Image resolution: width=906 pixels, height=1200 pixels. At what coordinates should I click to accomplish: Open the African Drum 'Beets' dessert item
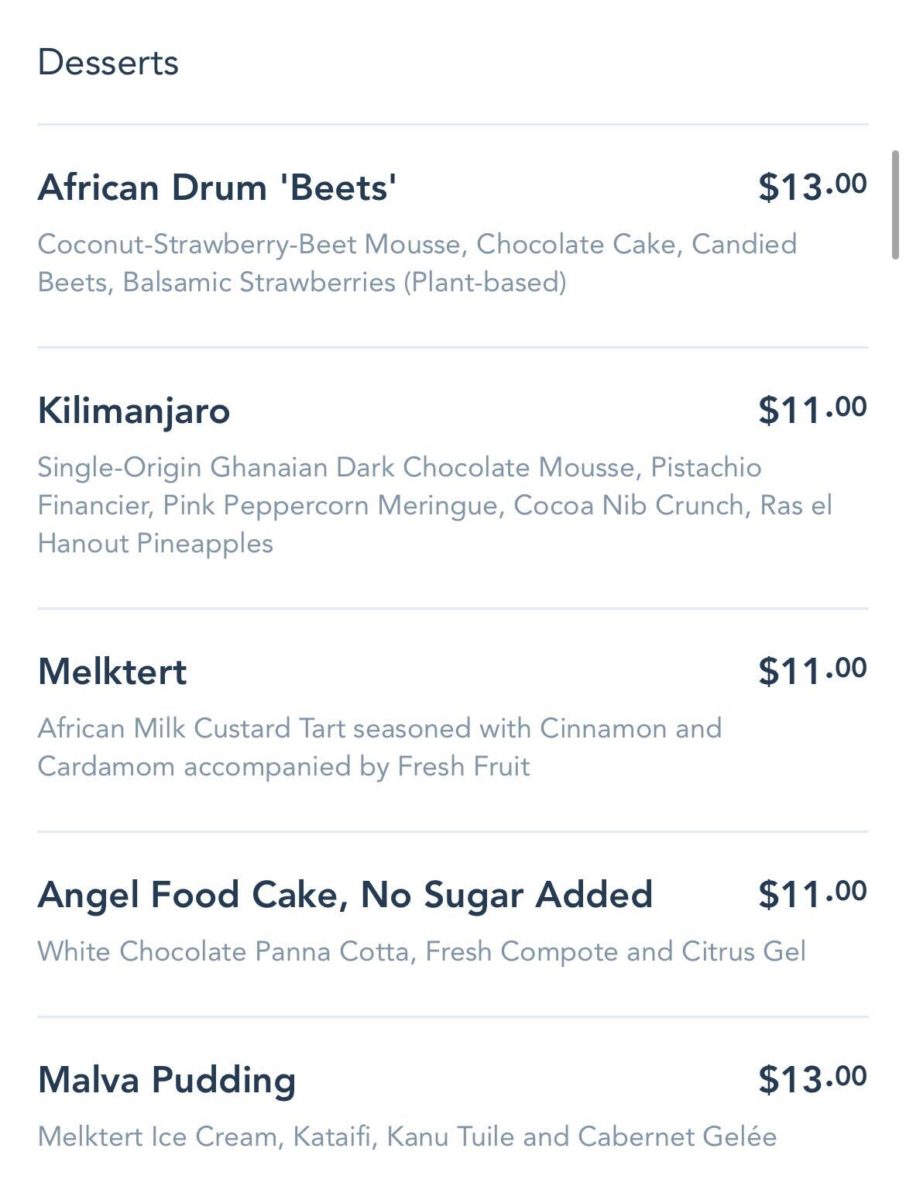217,187
